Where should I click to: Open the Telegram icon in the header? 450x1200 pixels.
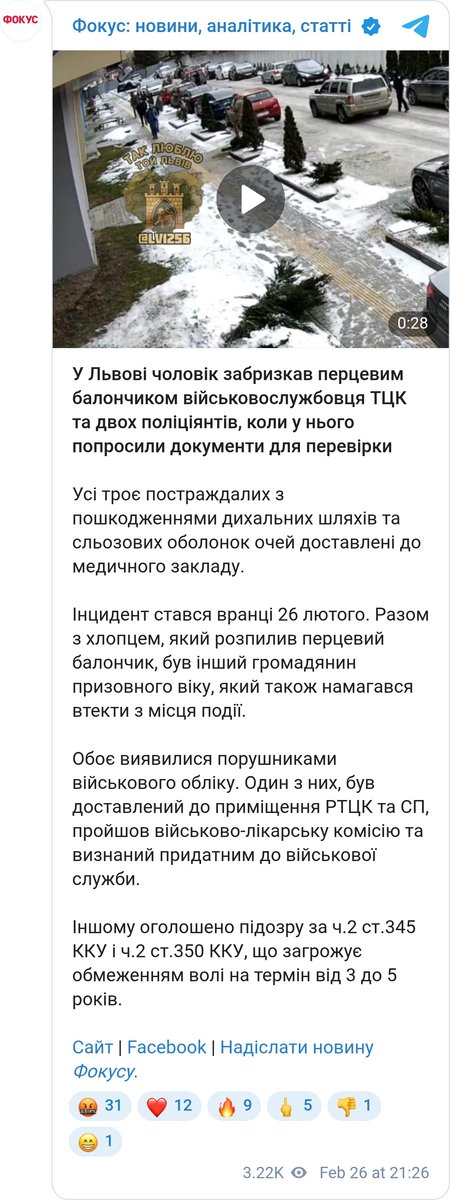coord(414,27)
